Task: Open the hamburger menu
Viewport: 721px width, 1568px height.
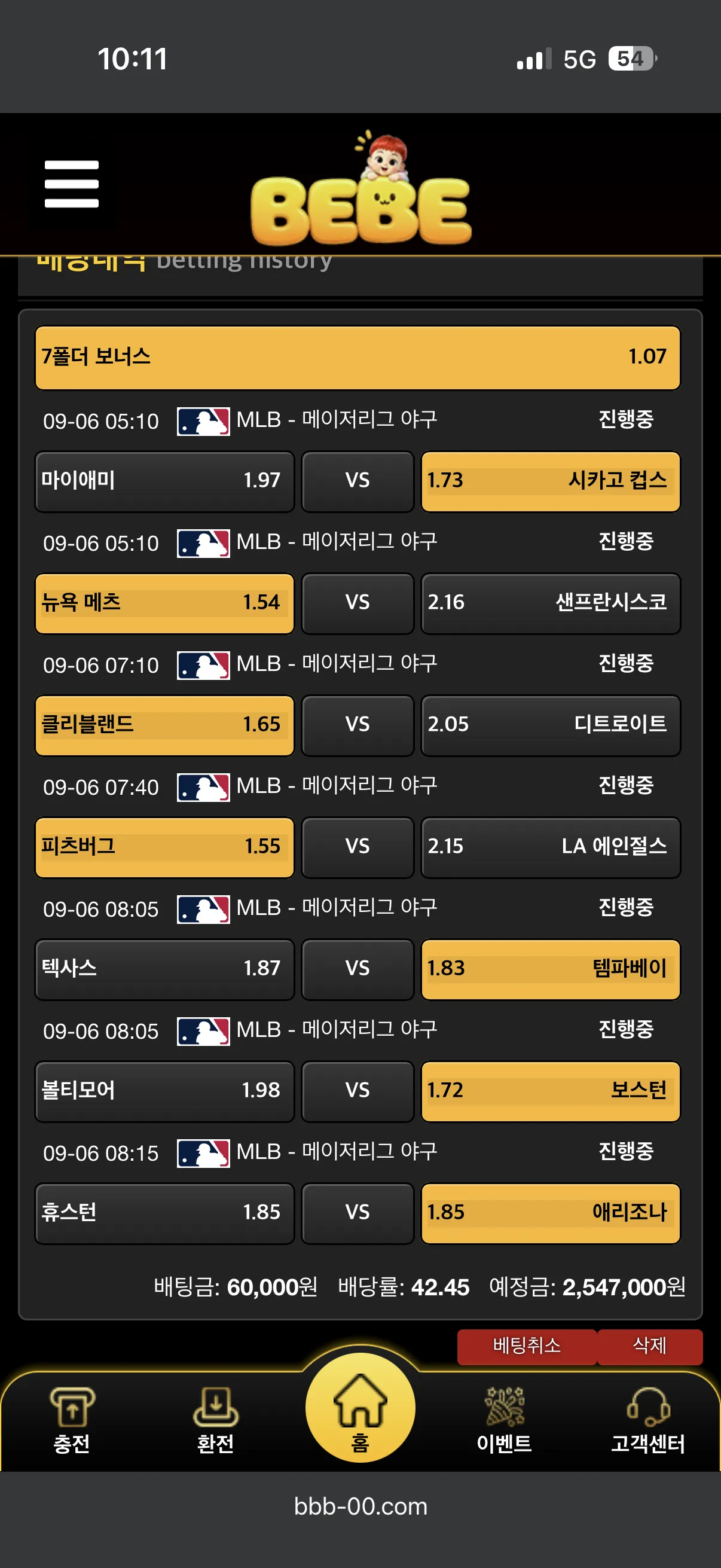Action: pyautogui.click(x=71, y=184)
